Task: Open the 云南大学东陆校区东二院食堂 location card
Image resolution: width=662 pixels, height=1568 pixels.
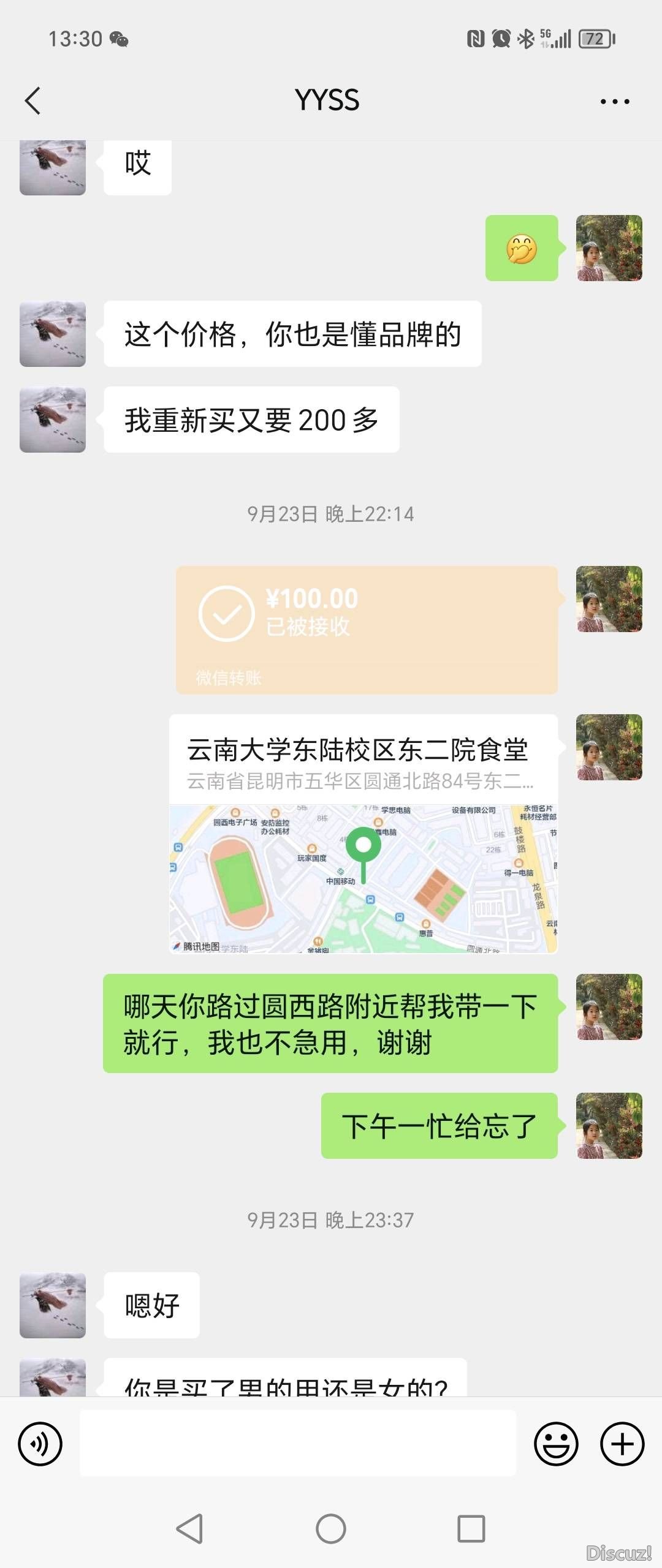Action: coord(363,833)
